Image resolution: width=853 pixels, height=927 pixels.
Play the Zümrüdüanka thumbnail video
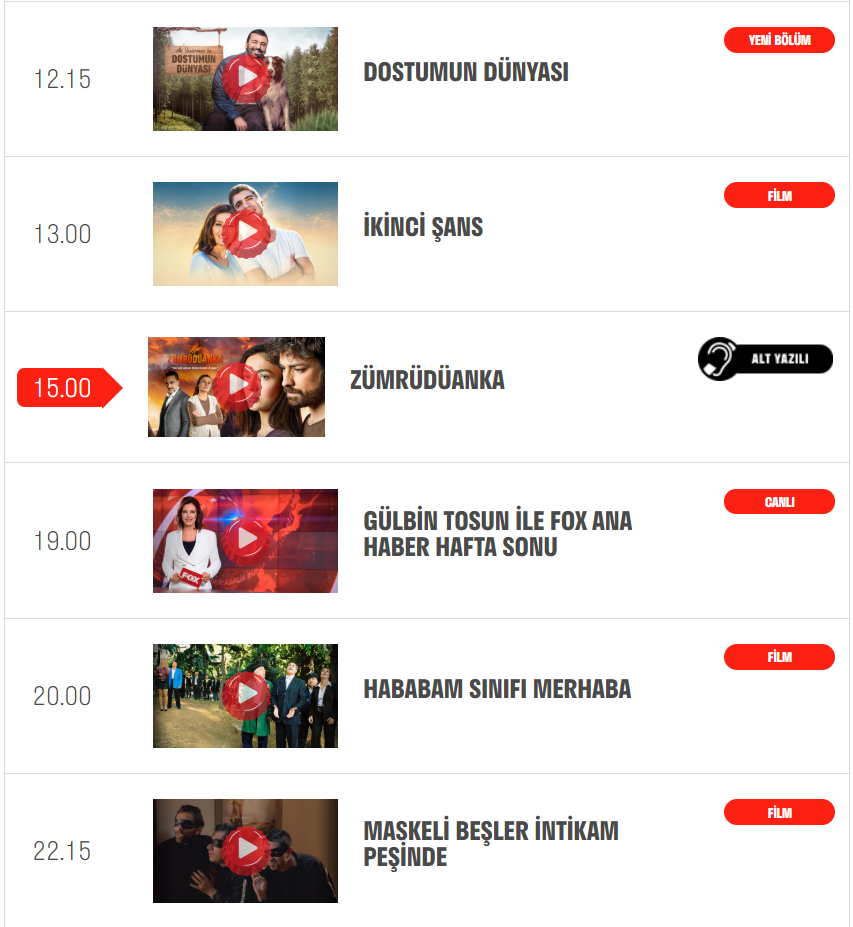tap(237, 386)
